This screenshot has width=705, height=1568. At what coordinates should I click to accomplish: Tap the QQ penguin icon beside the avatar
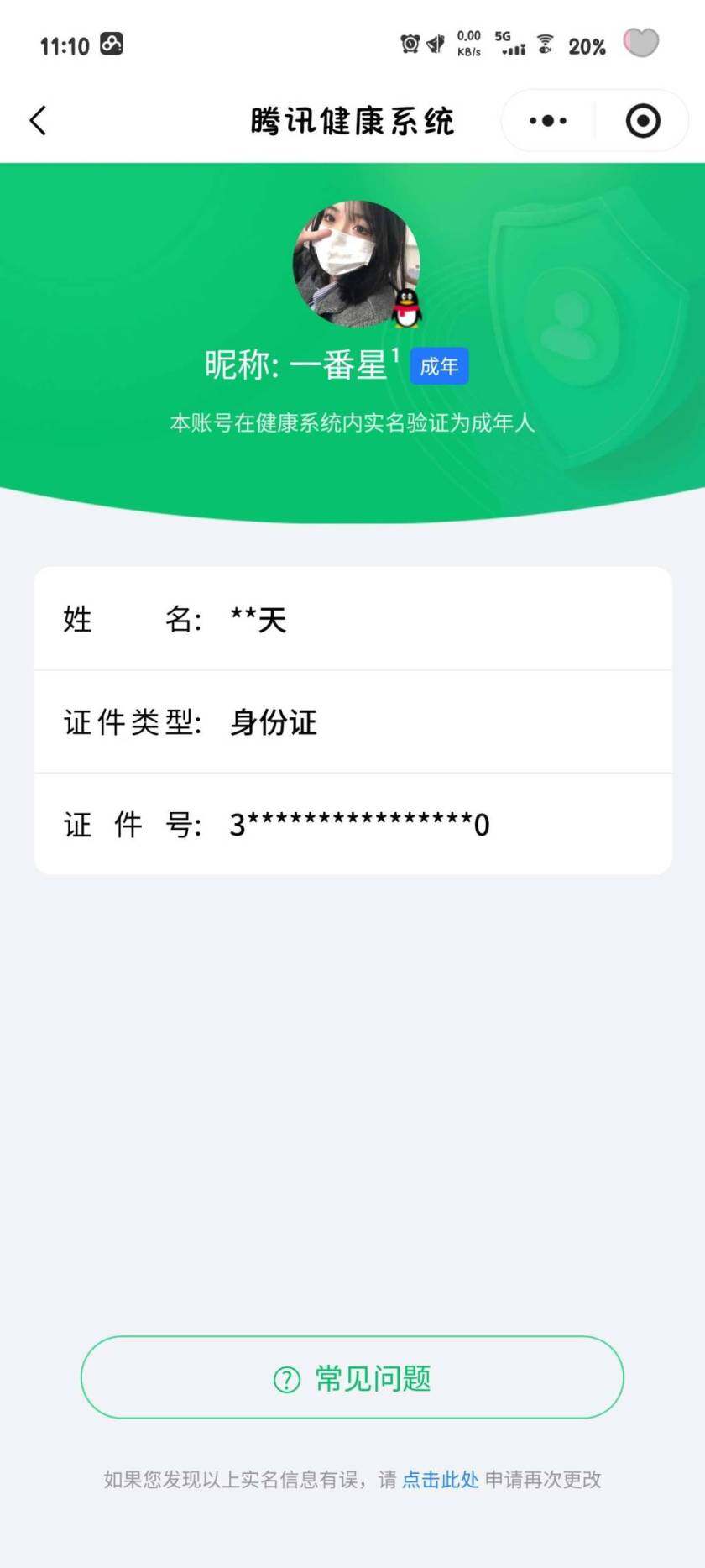(405, 308)
